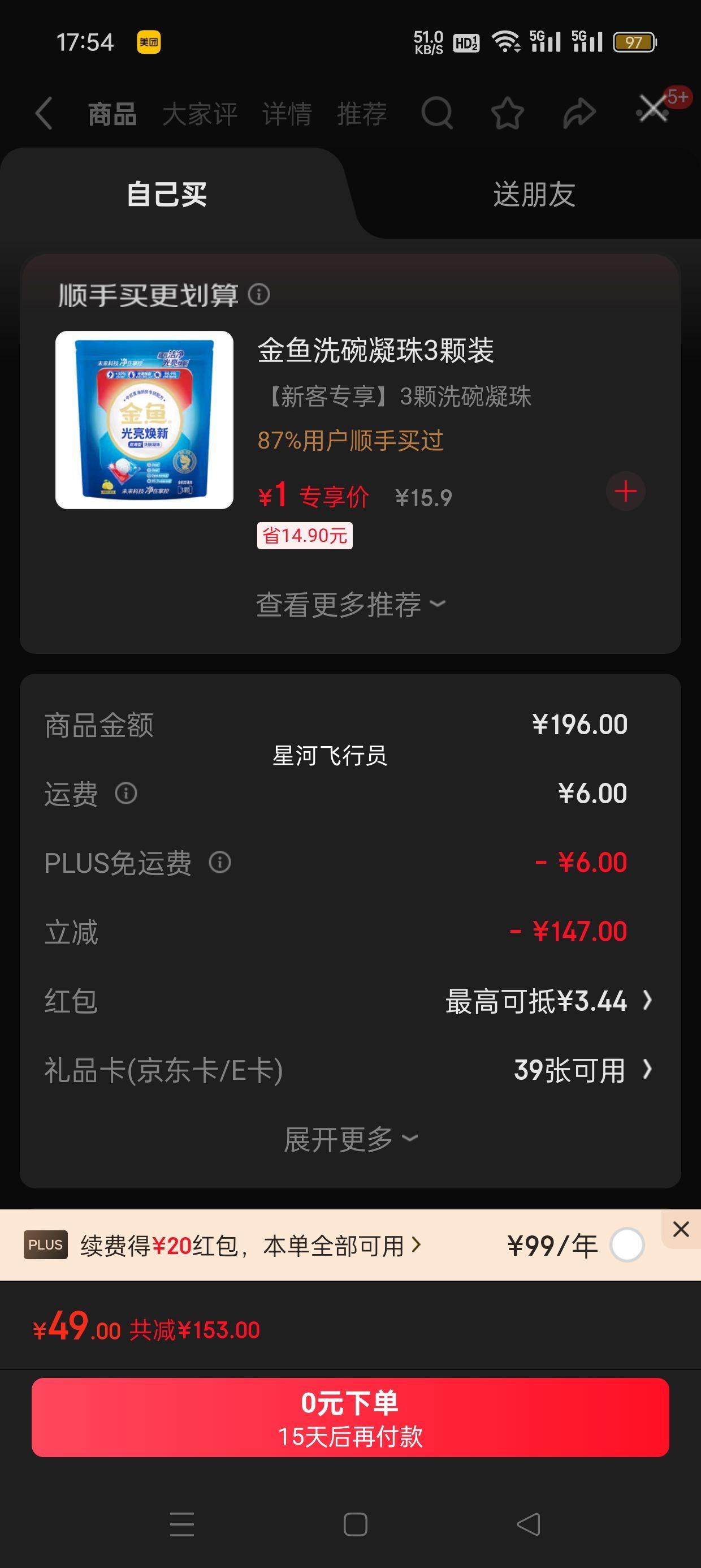The image size is (701, 1568).
Task: Open the search icon
Action: tap(437, 113)
